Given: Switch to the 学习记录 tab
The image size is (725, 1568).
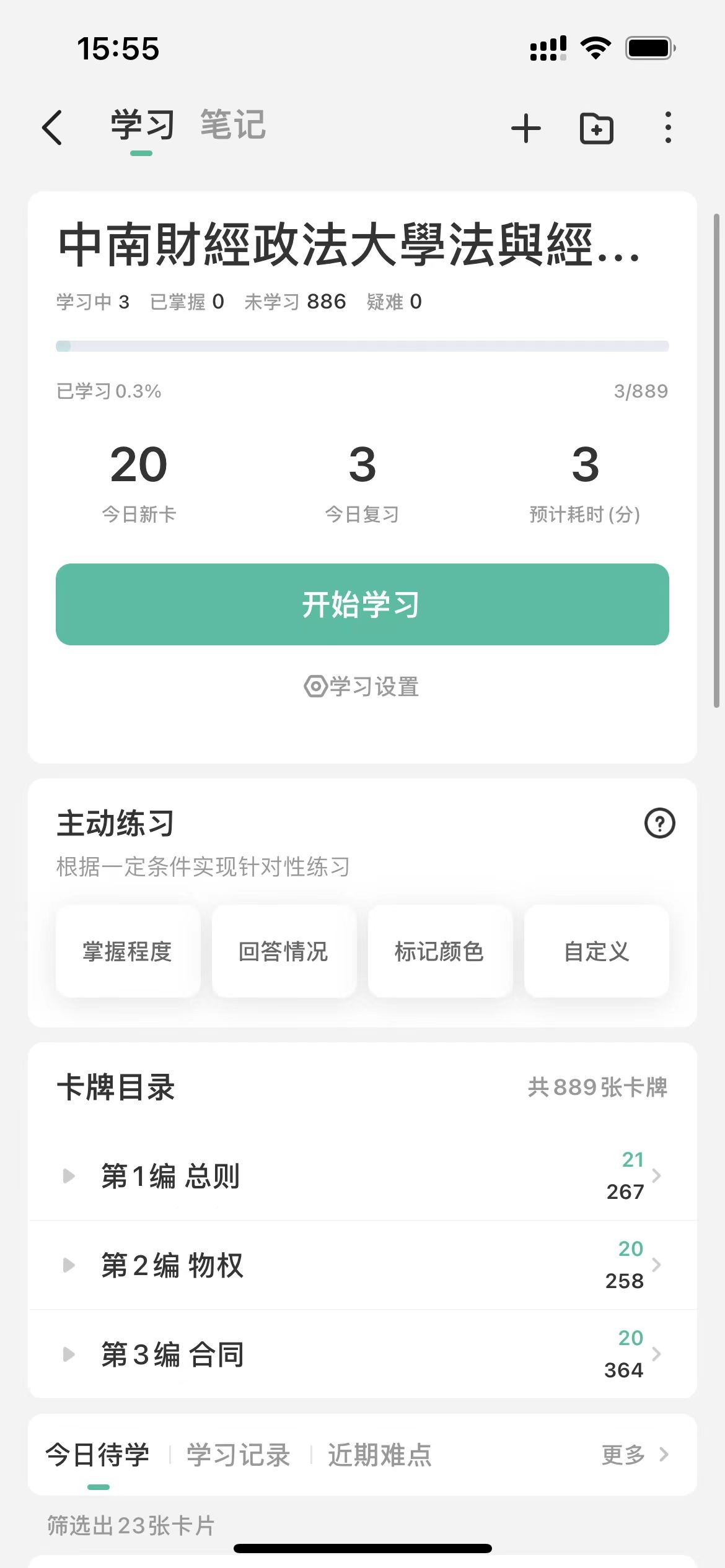Looking at the screenshot, I should pos(239,1455).
